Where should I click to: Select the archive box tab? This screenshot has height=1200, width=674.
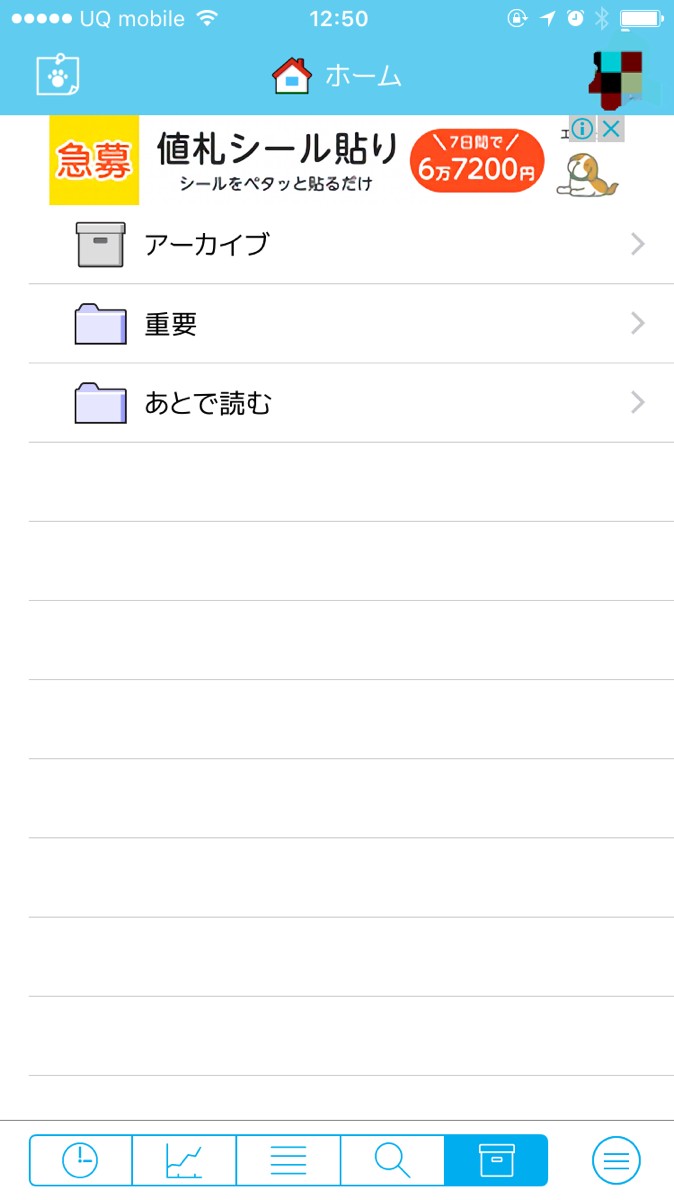[x=496, y=1160]
